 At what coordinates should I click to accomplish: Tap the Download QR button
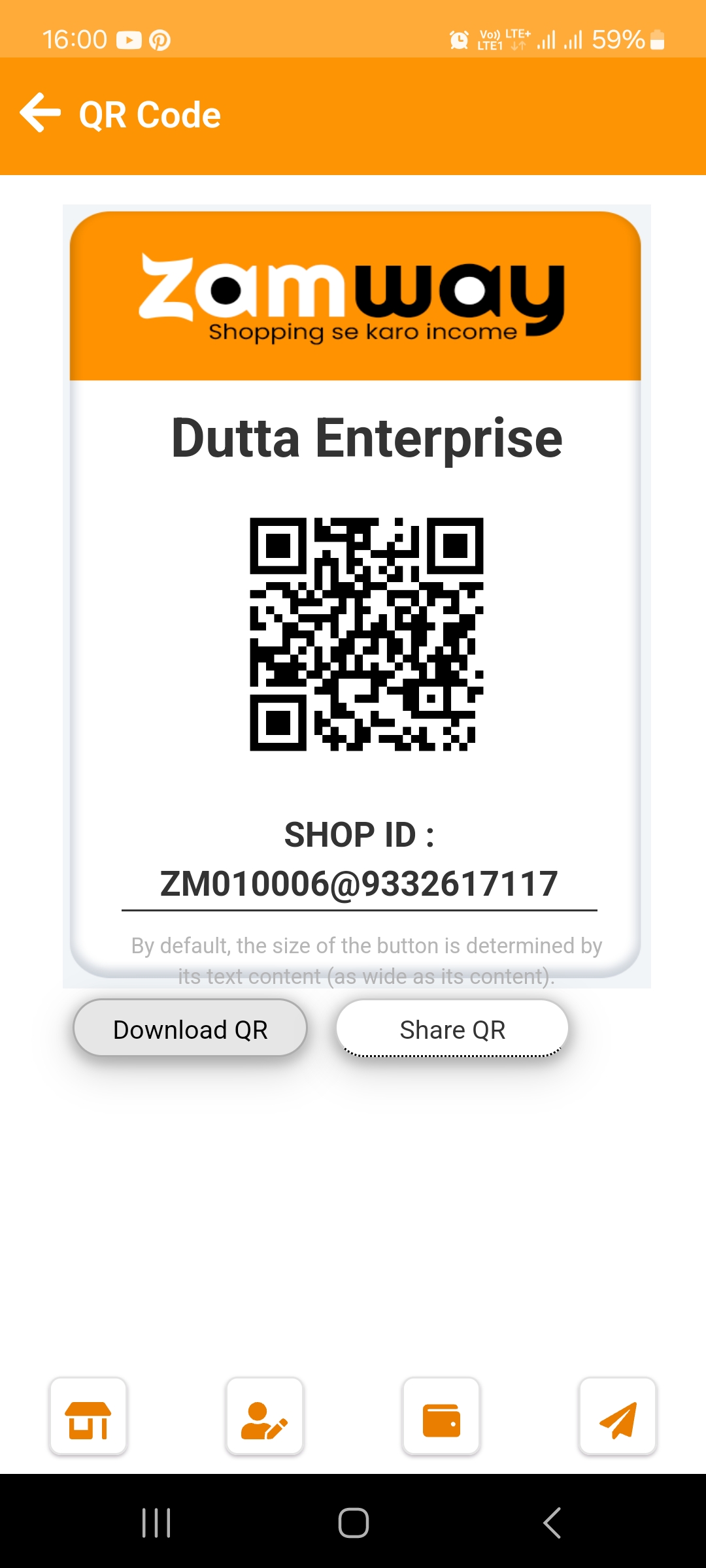click(190, 1028)
